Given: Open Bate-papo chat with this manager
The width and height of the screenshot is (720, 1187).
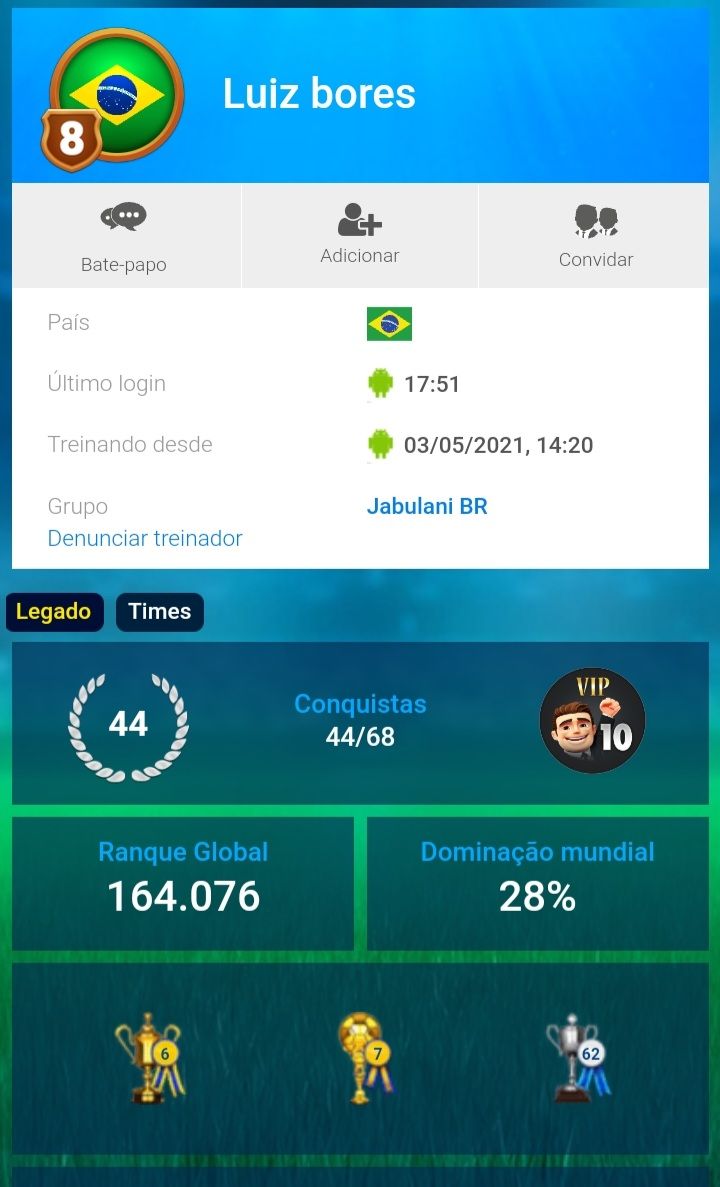Looking at the screenshot, I should 124,237.
